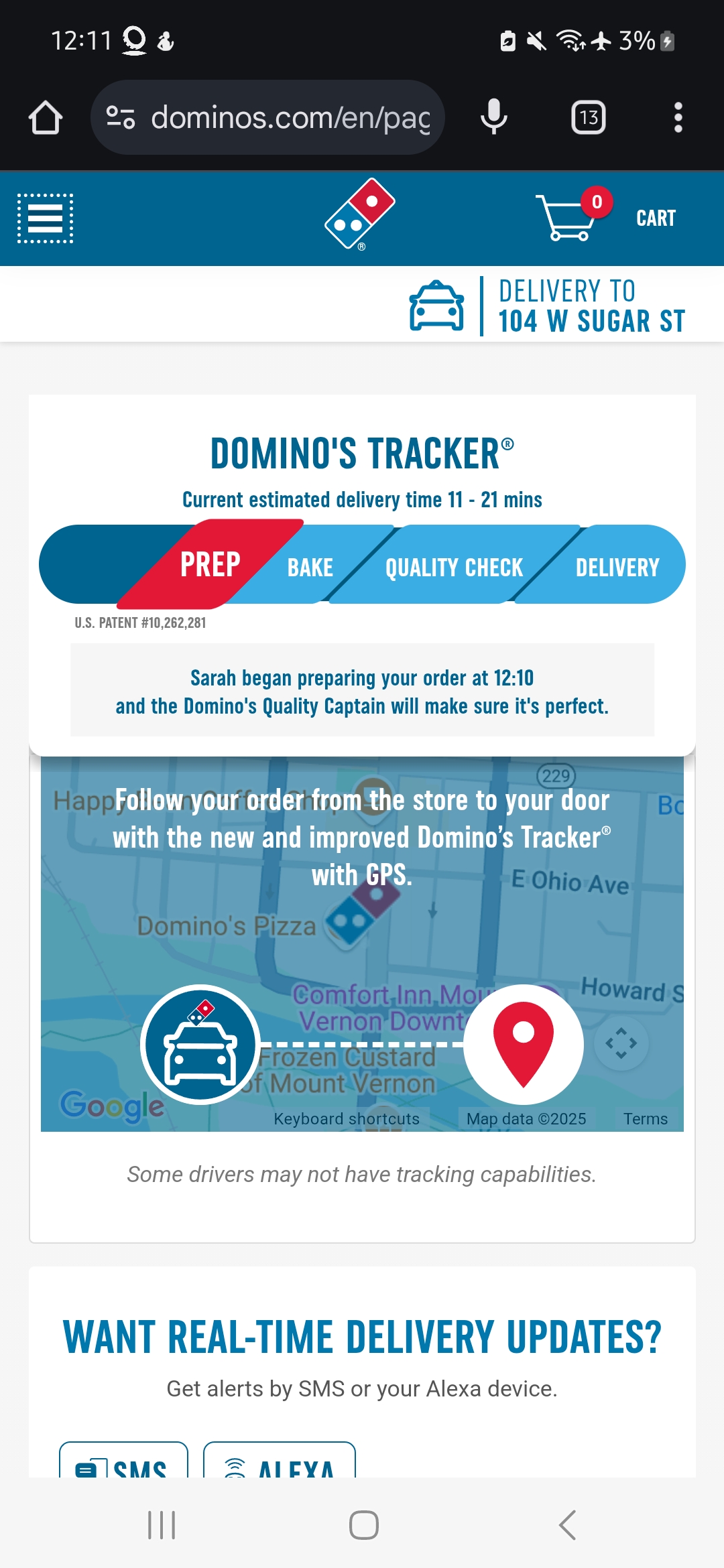
Task: Start voice search with the microphone
Action: pyautogui.click(x=494, y=117)
